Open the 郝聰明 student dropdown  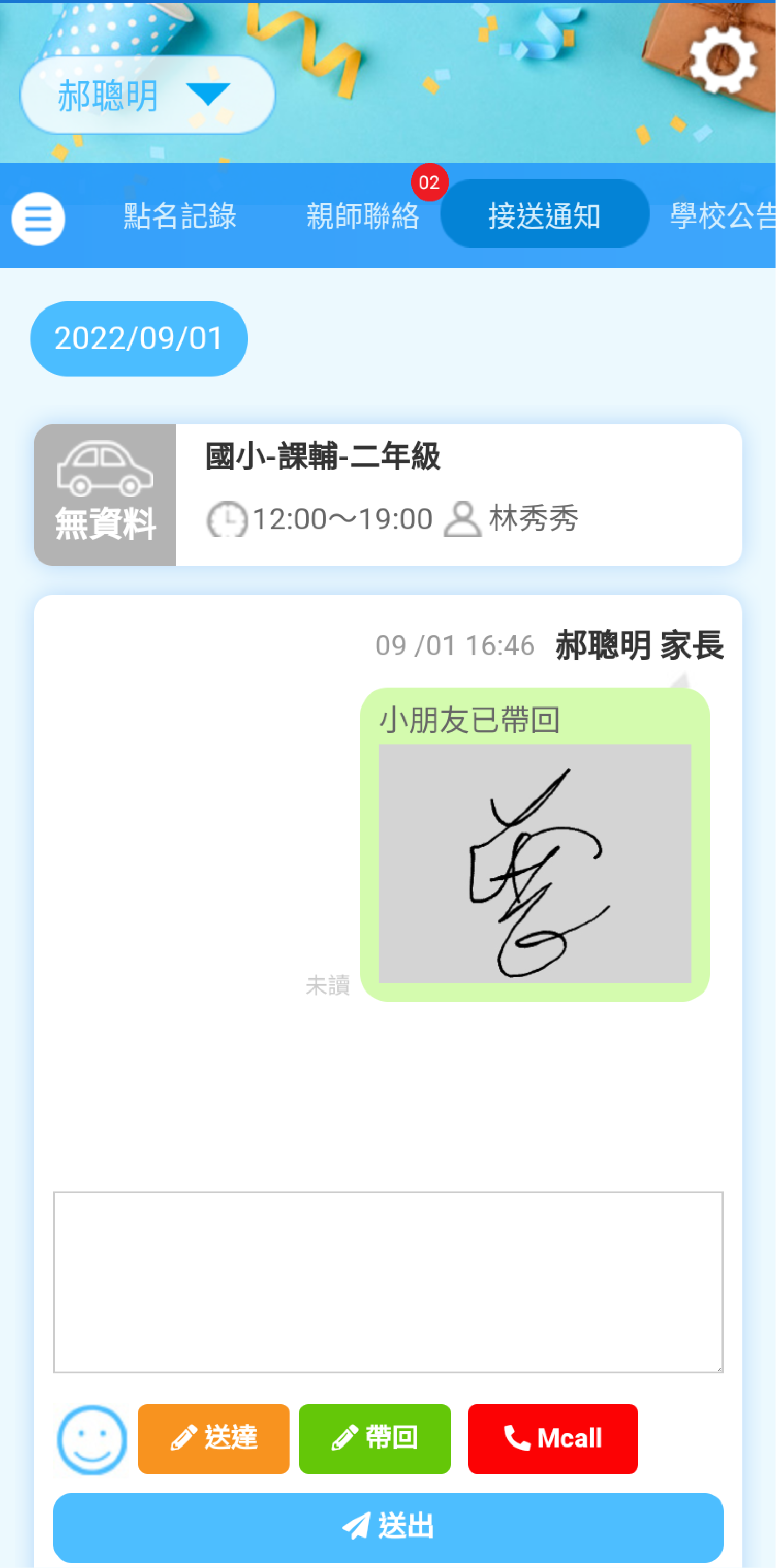(x=147, y=95)
